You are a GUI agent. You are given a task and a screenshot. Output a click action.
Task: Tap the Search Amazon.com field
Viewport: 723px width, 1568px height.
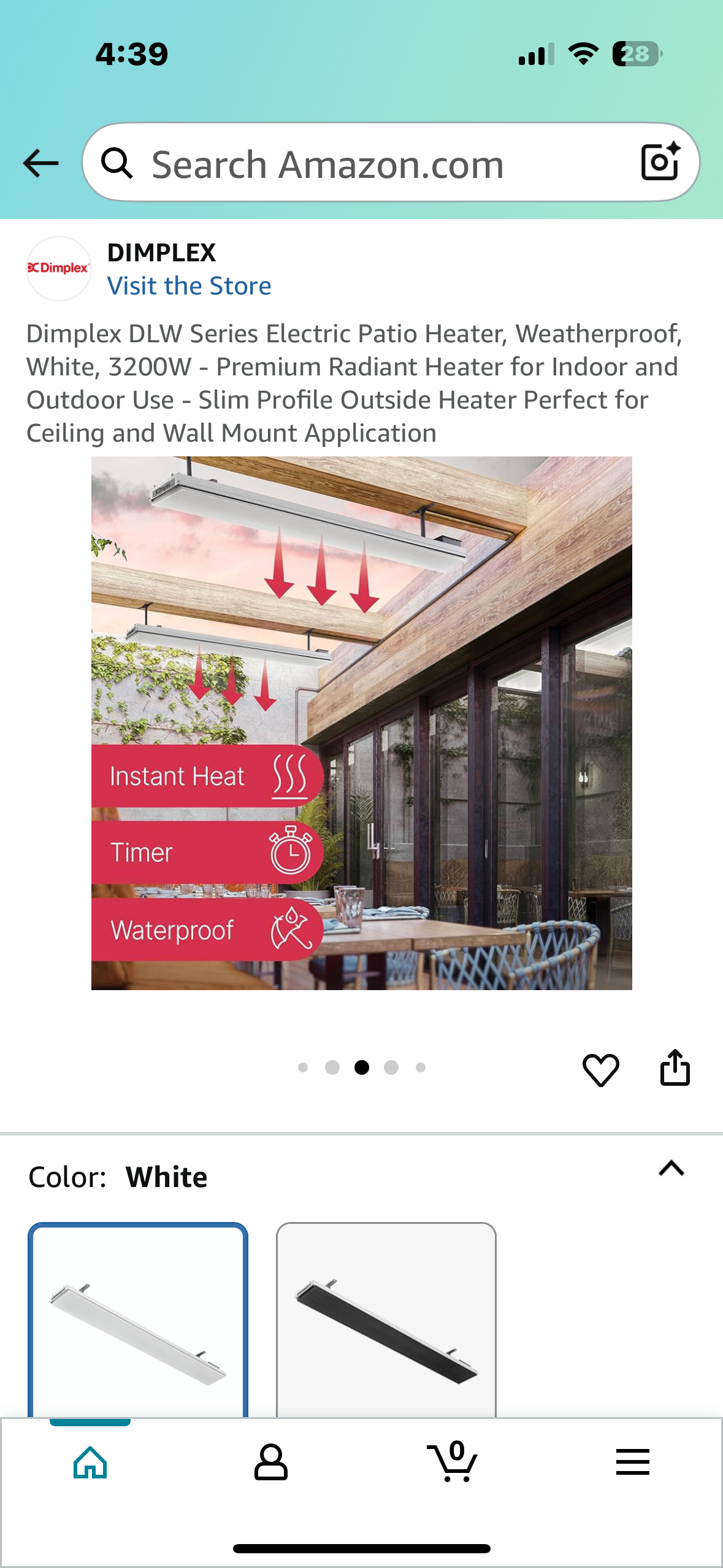[368, 164]
